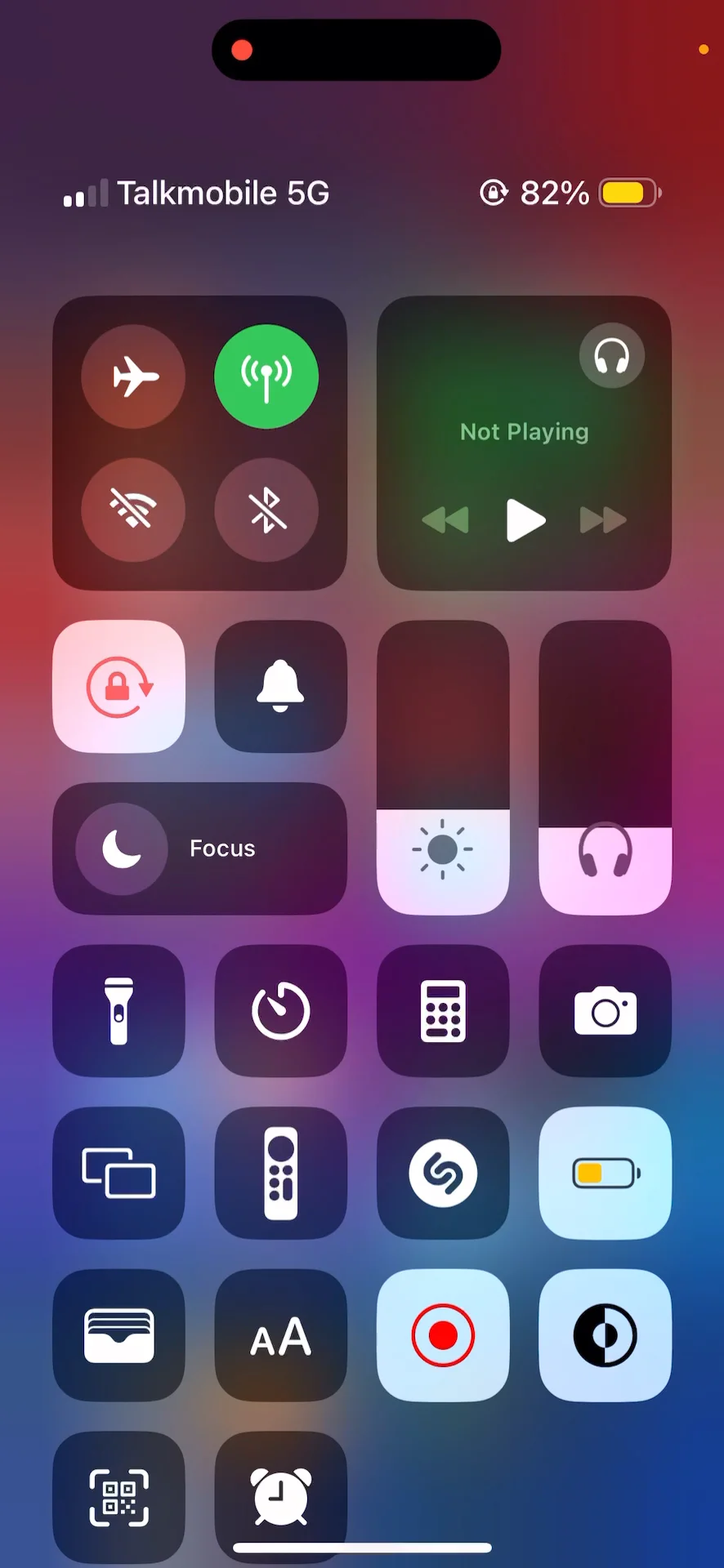The height and width of the screenshot is (1568, 724).
Task: Open the QR code scanner
Action: tap(119, 1497)
